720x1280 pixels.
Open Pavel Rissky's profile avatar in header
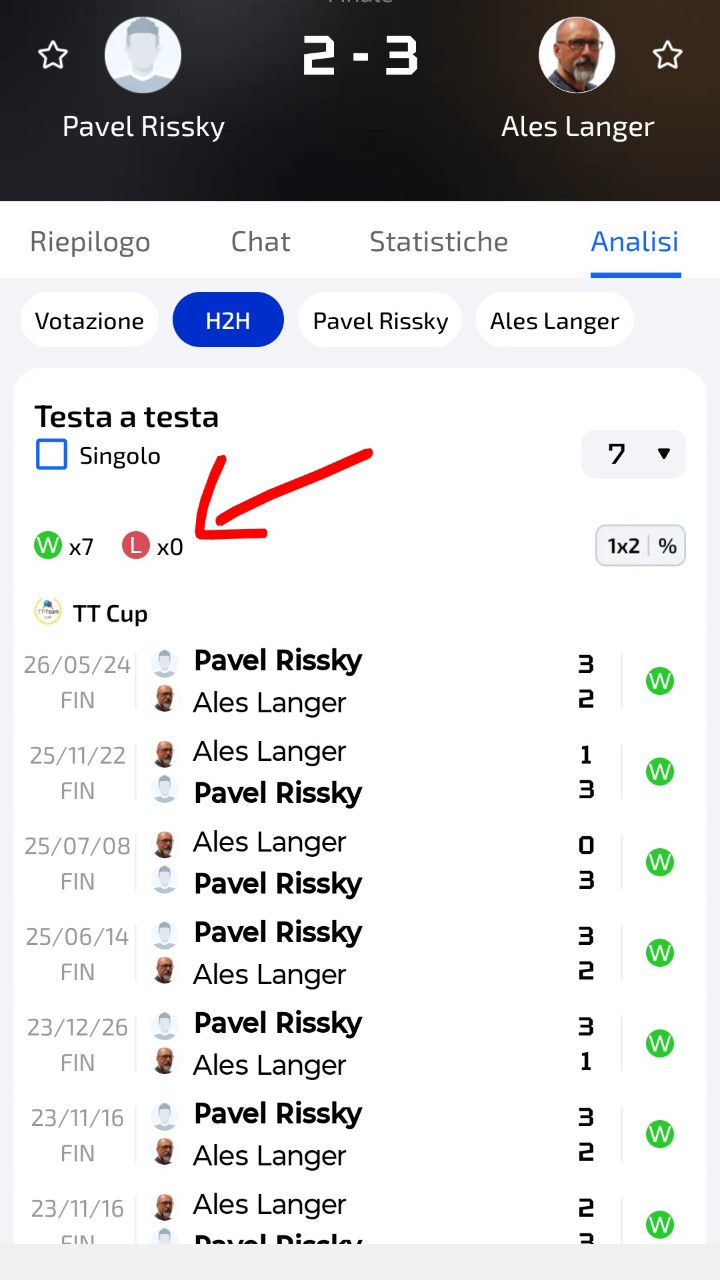pyautogui.click(x=143, y=55)
